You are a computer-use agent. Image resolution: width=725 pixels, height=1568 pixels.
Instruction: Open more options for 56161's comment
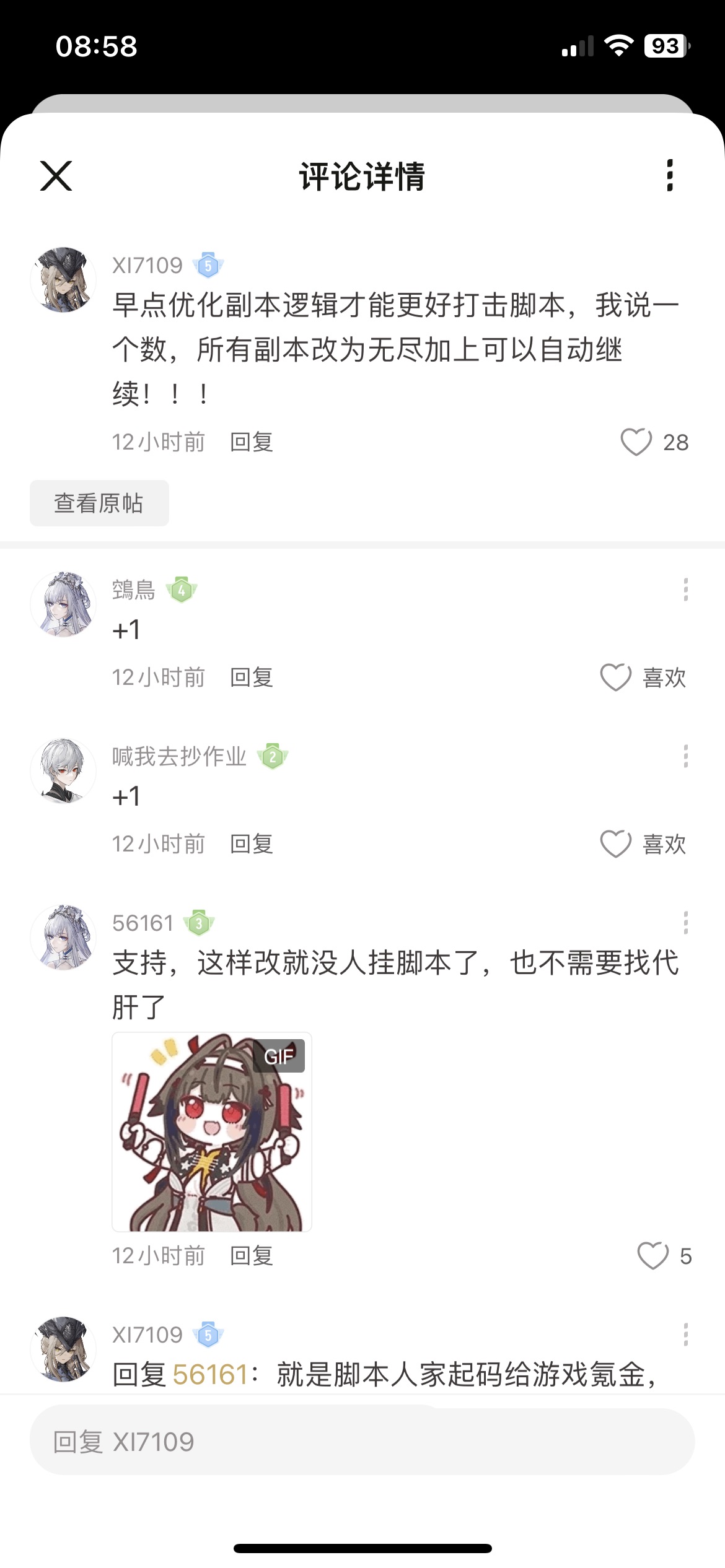[x=685, y=923]
